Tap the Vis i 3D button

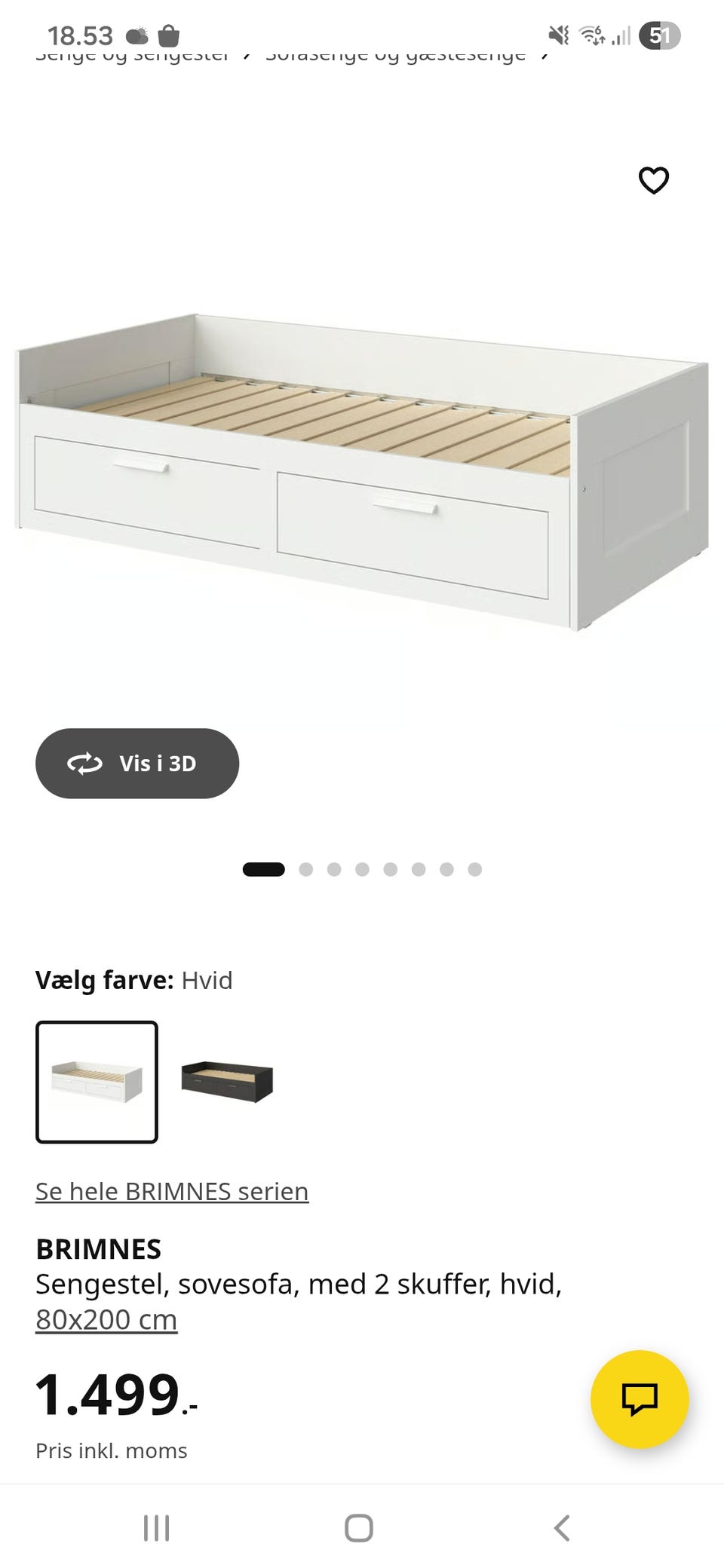point(137,763)
